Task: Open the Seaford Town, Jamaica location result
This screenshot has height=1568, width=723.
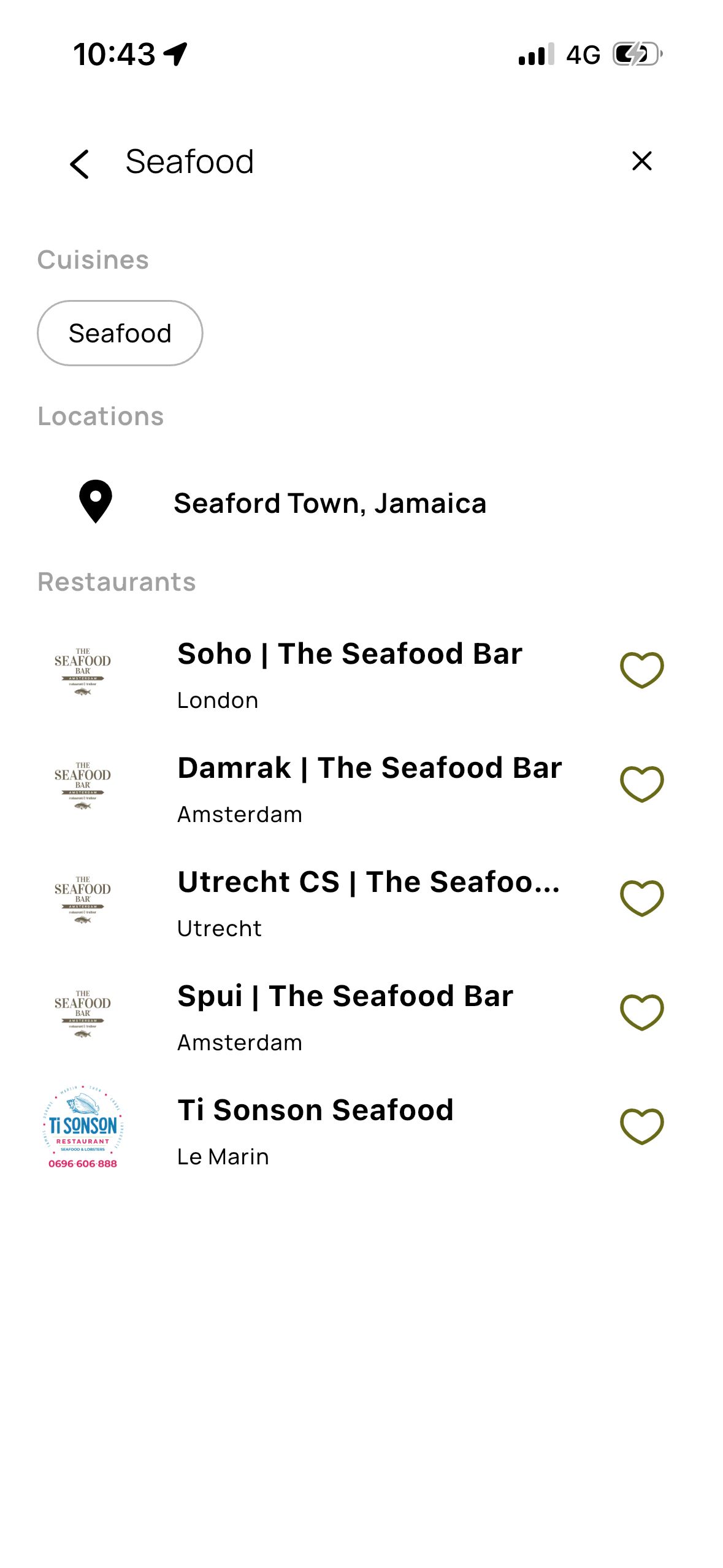Action: 329,503
